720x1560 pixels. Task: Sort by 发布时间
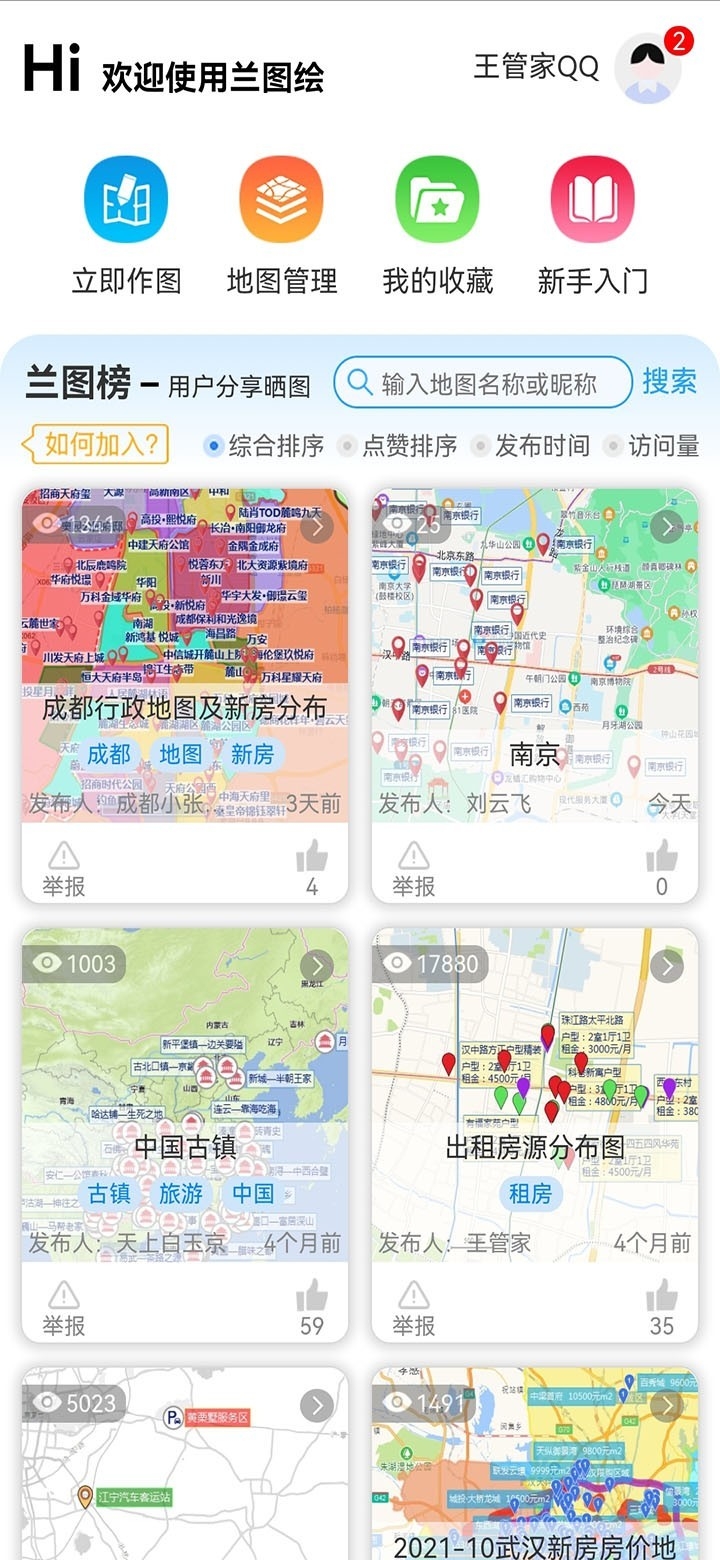tap(530, 446)
